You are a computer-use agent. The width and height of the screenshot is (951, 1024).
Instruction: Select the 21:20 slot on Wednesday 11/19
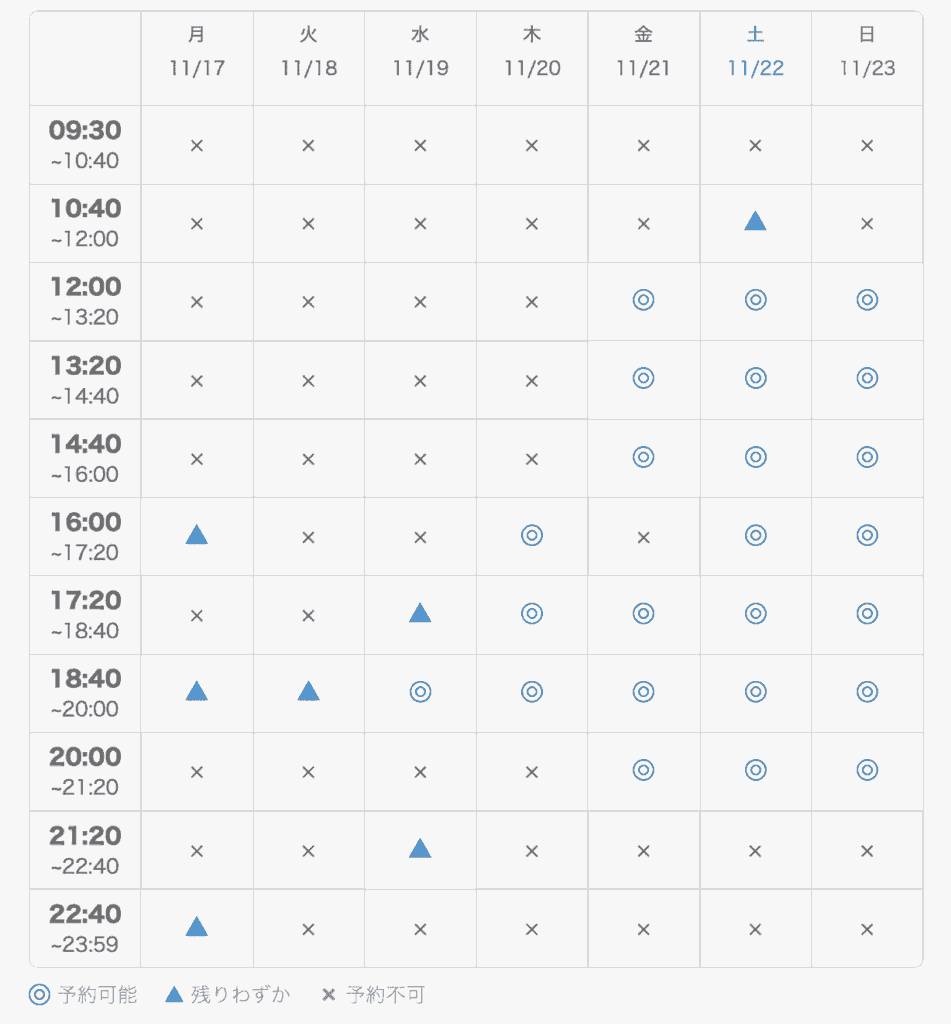[x=420, y=849]
